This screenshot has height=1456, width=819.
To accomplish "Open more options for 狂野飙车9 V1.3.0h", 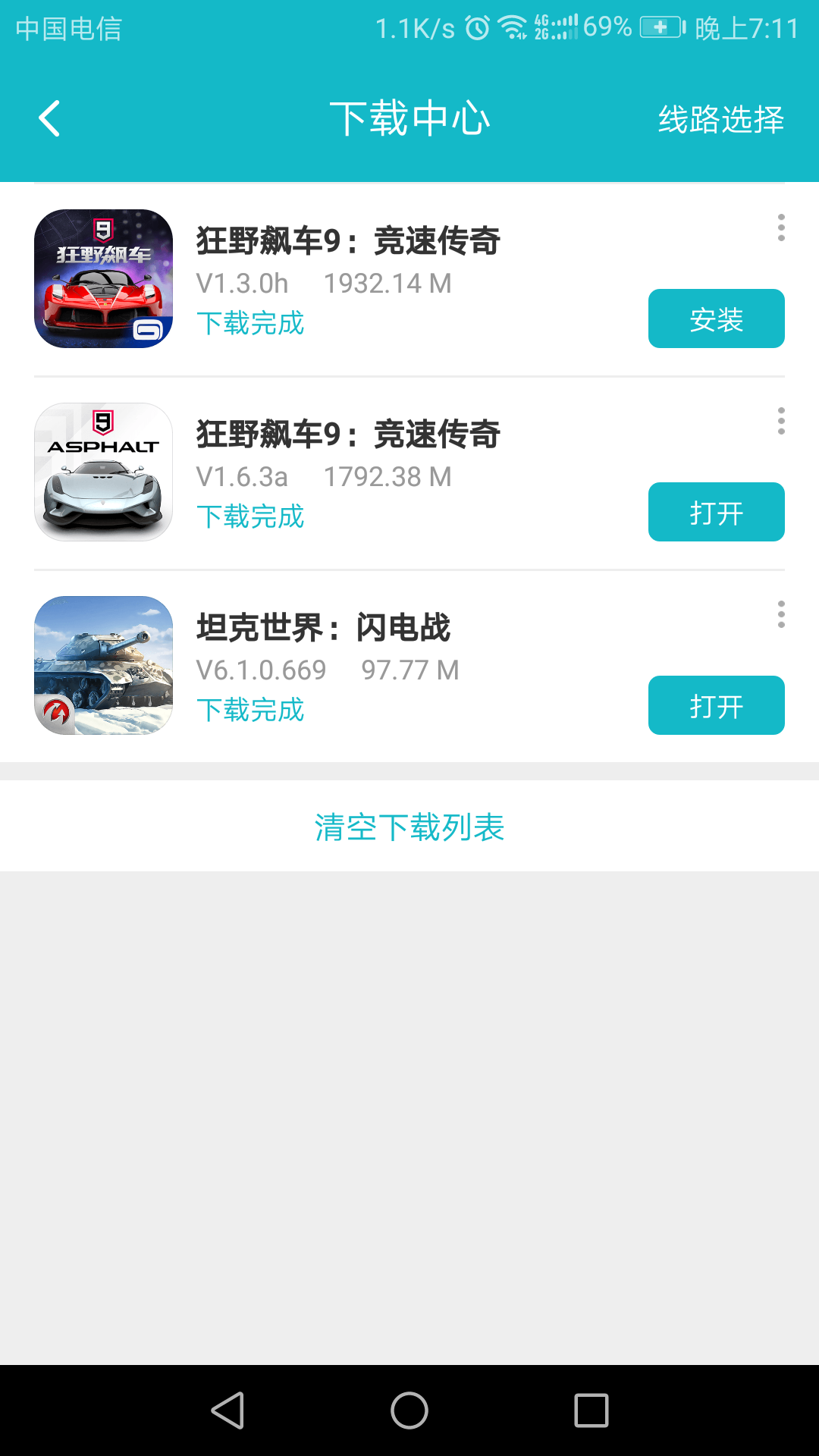I will (781, 227).
